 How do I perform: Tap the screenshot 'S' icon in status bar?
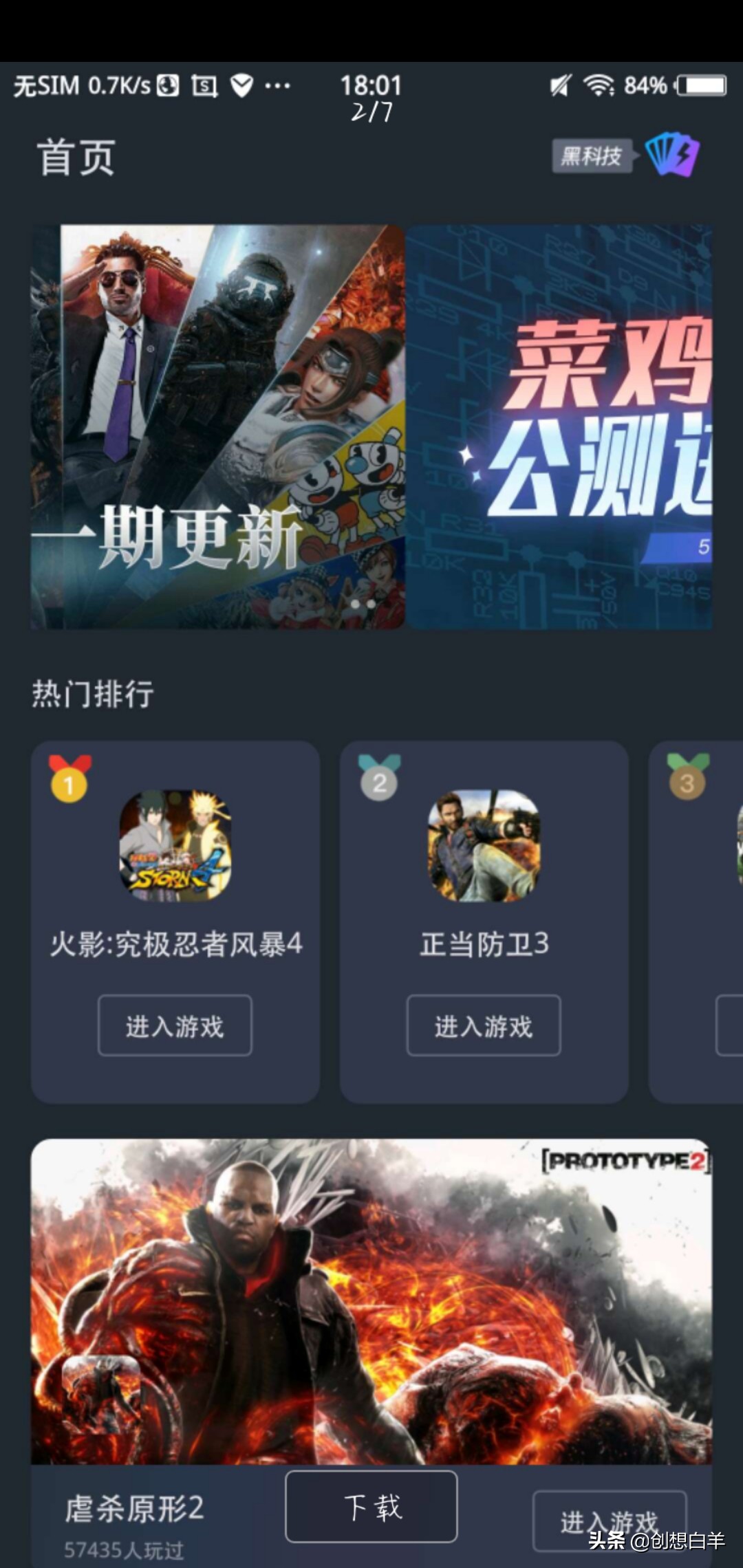tap(204, 86)
